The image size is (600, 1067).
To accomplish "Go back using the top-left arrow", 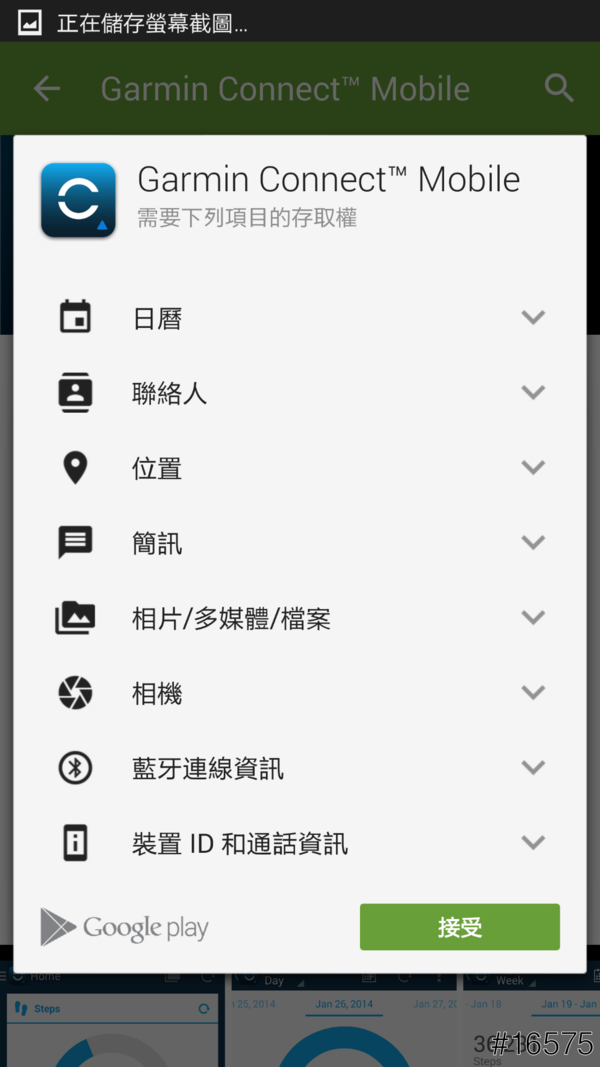I will pyautogui.click(x=47, y=89).
